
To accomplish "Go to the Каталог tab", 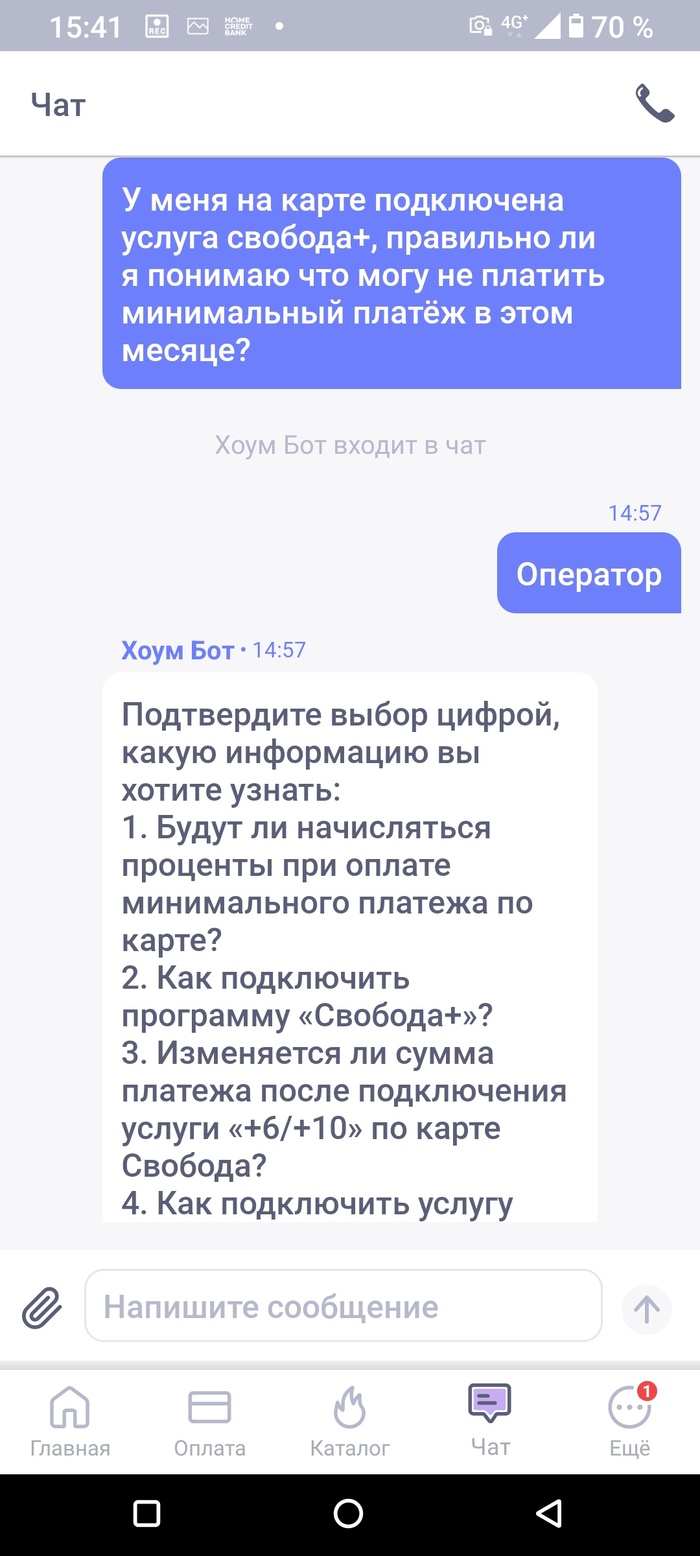I will (x=350, y=1421).
